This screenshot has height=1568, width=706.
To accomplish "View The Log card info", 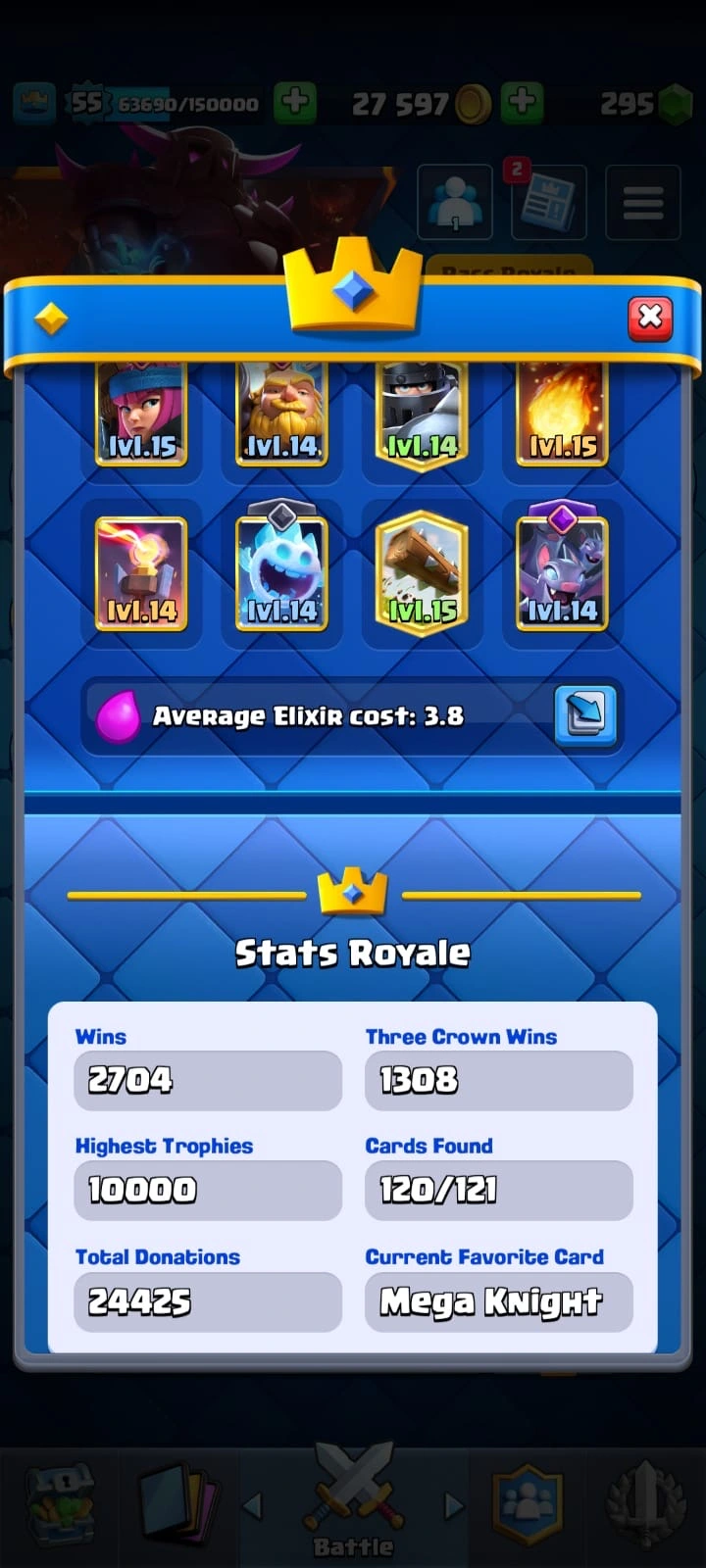I will click(422, 573).
